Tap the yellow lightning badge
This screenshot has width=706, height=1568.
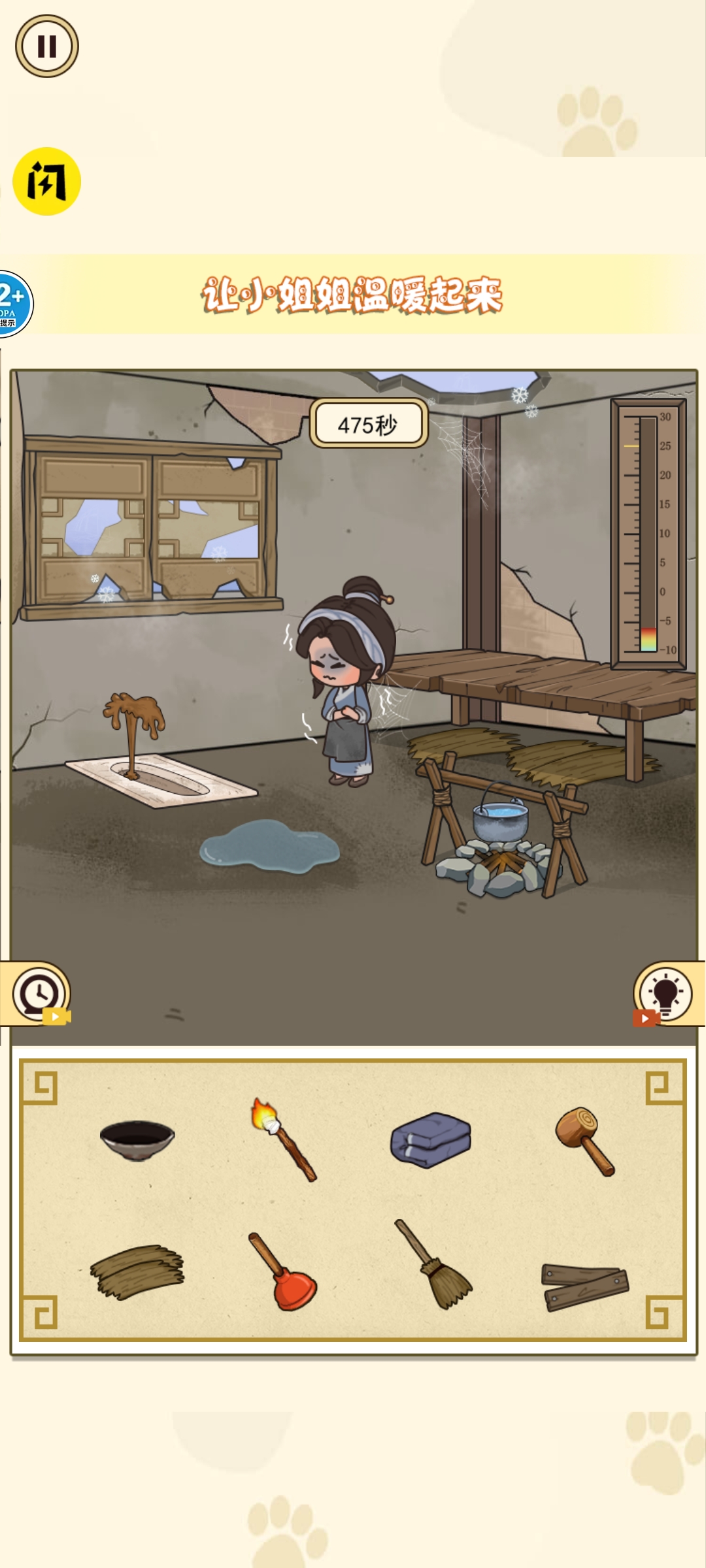click(46, 181)
